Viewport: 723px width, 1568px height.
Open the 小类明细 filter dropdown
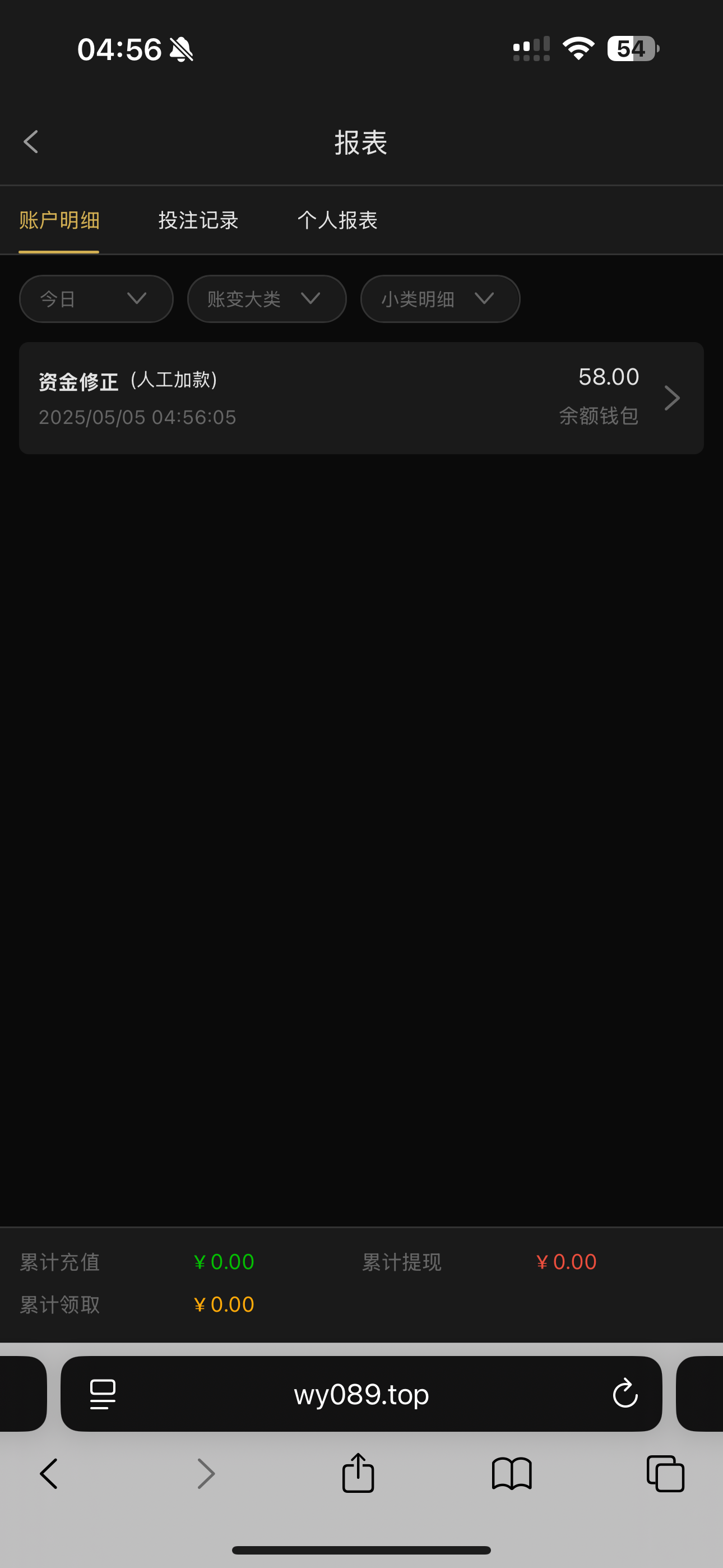point(439,299)
